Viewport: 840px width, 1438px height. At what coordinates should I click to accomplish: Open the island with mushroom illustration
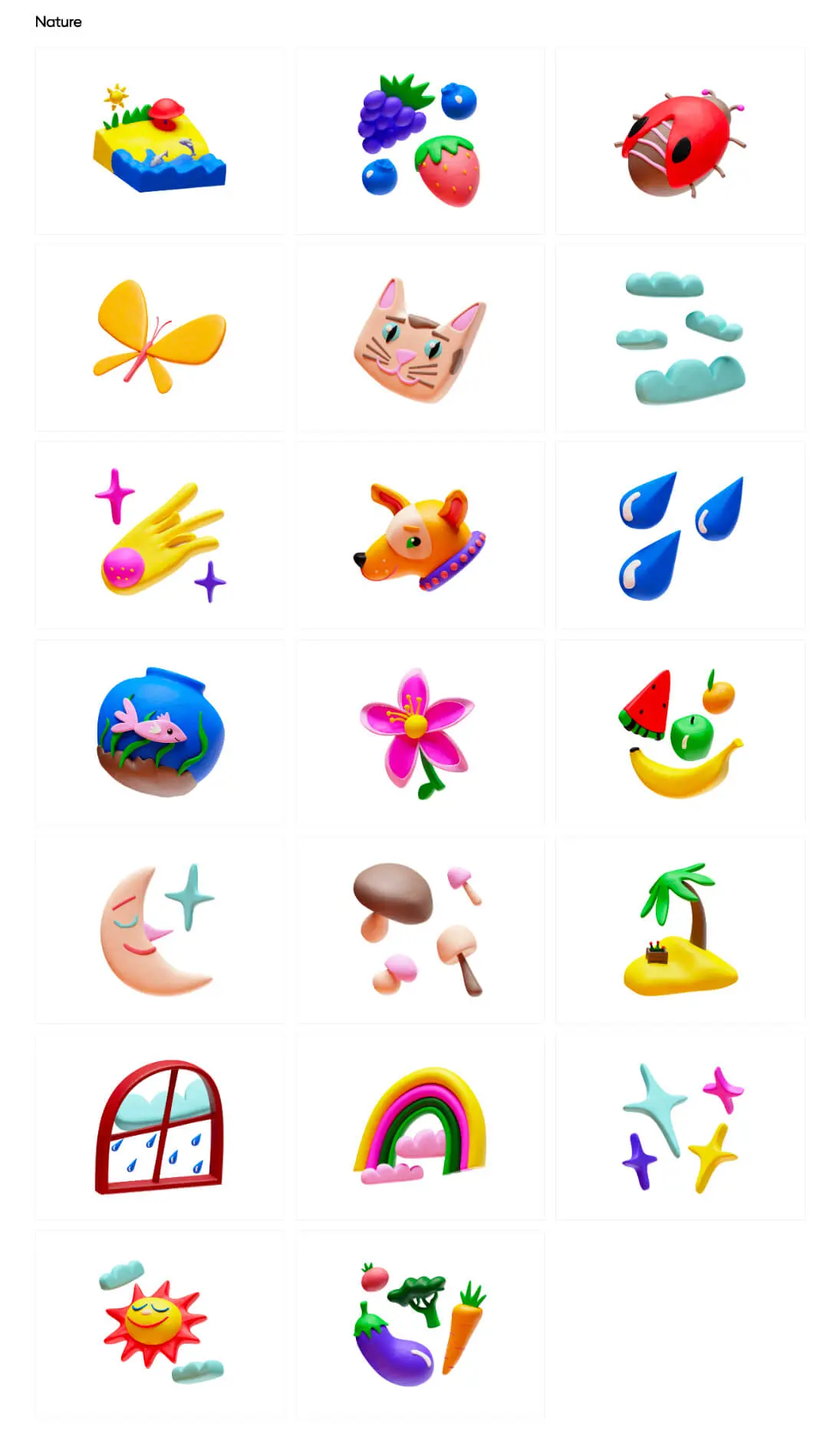[x=159, y=141]
